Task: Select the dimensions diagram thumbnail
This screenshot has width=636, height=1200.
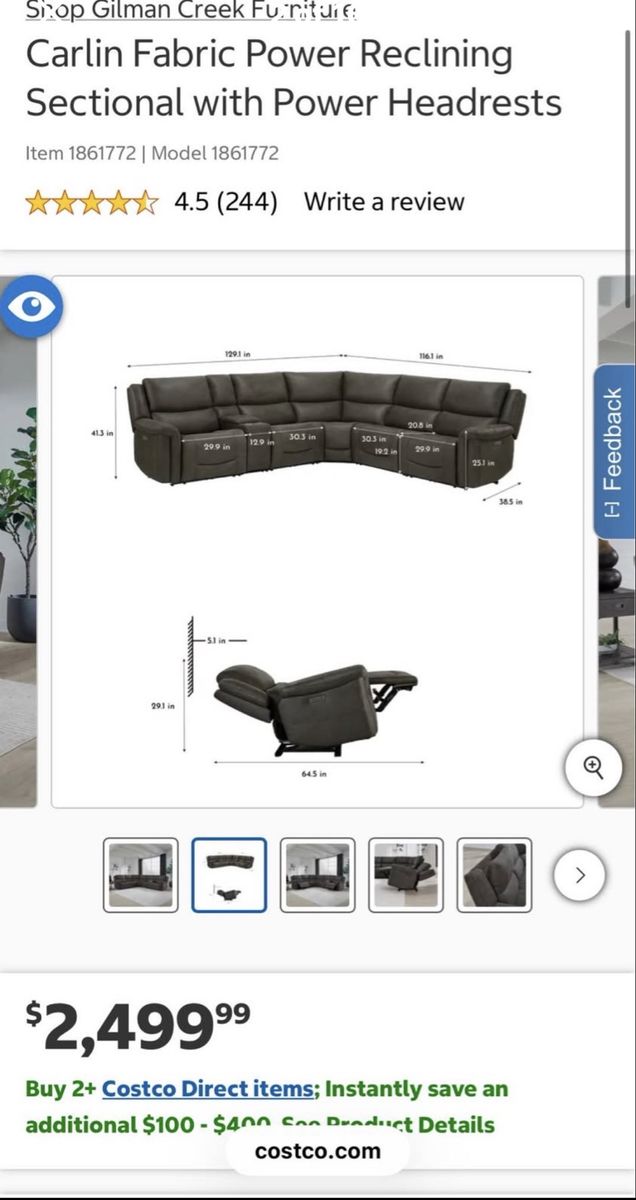Action: (x=229, y=875)
